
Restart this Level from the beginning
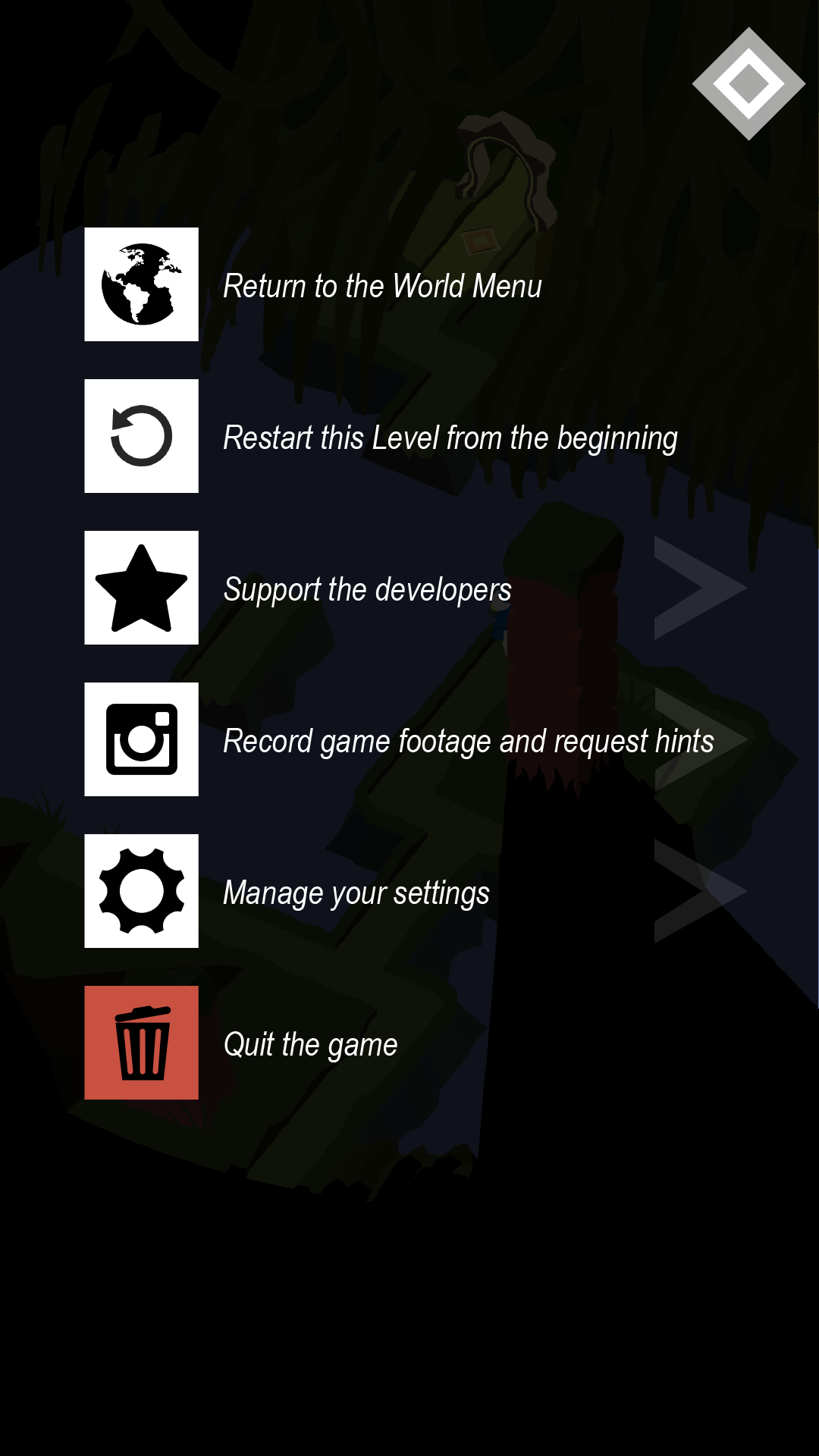pos(141,436)
